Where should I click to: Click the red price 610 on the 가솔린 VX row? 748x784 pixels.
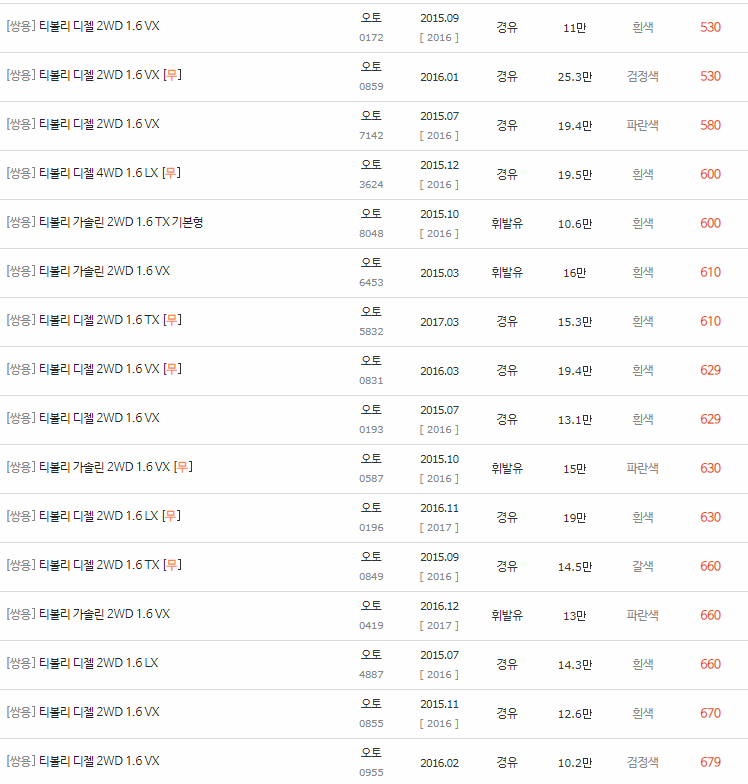point(710,272)
